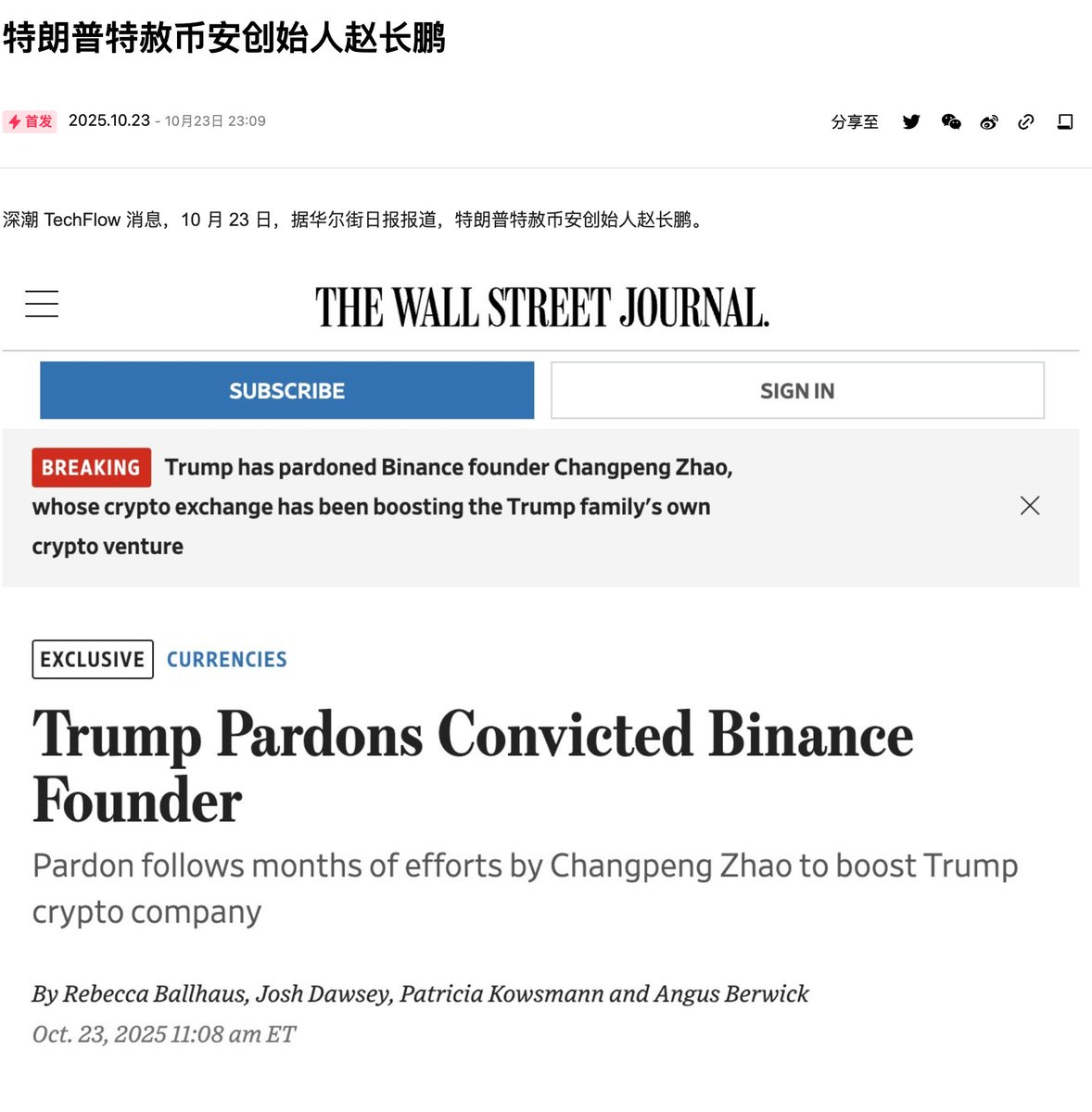Tap the share-poster icon after the link icon

tap(1065, 121)
